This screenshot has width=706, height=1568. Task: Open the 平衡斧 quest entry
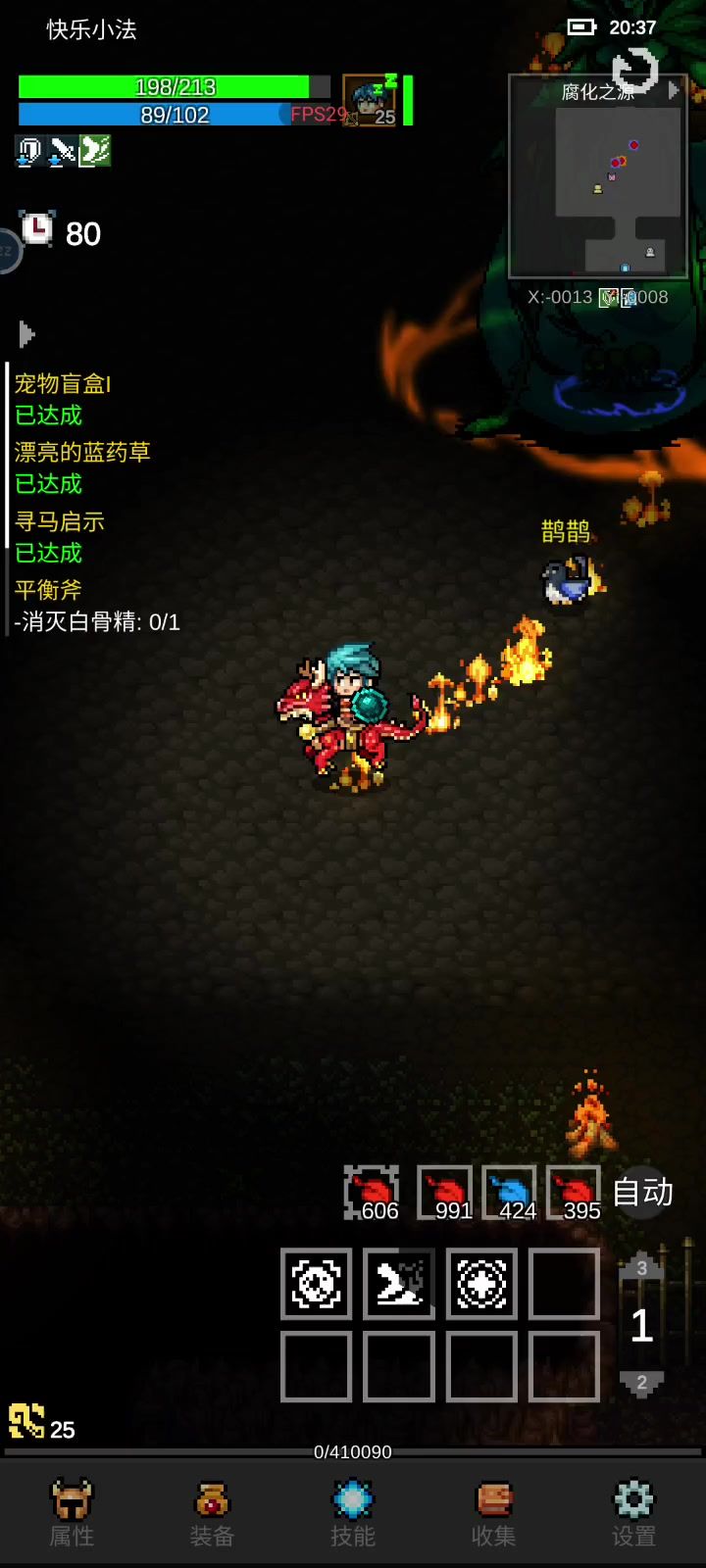(x=49, y=590)
